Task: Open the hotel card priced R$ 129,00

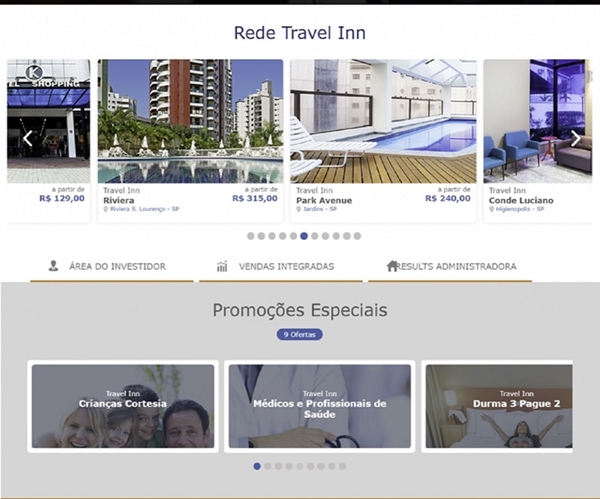Action: tap(48, 140)
